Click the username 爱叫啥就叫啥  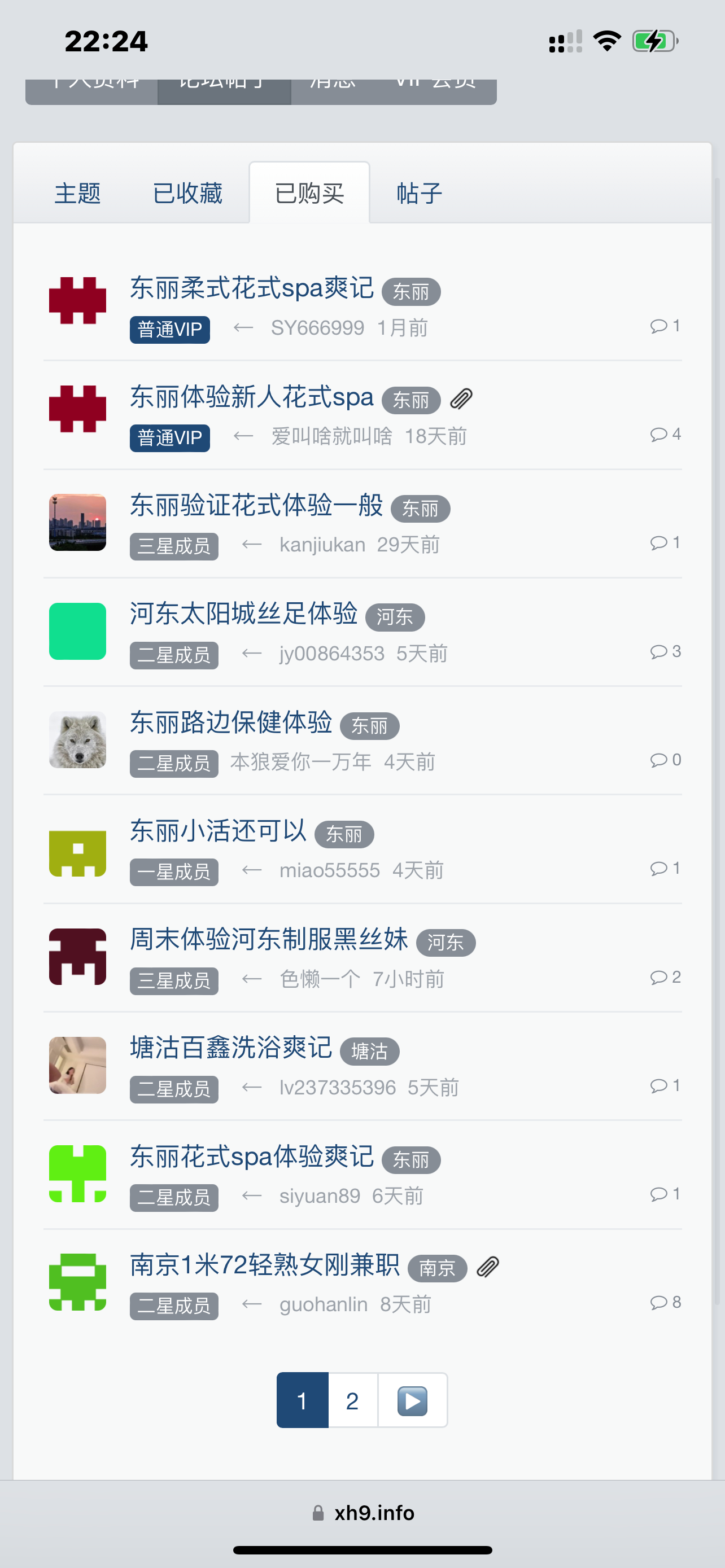(x=332, y=436)
